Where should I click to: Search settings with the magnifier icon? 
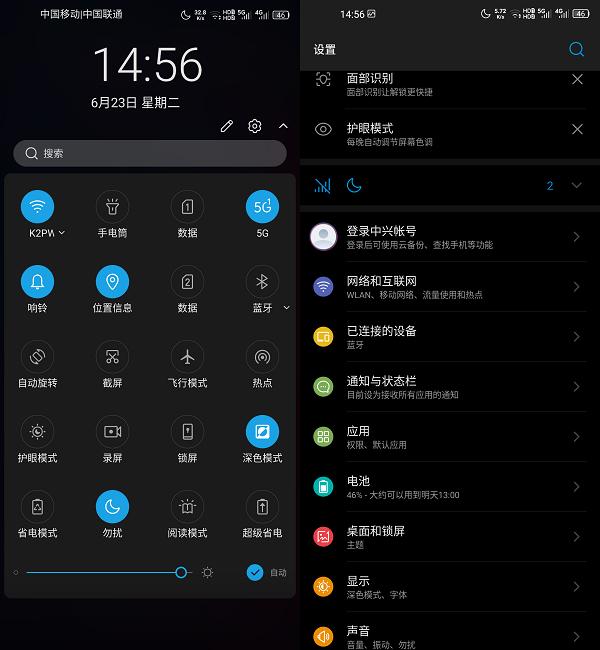point(576,49)
